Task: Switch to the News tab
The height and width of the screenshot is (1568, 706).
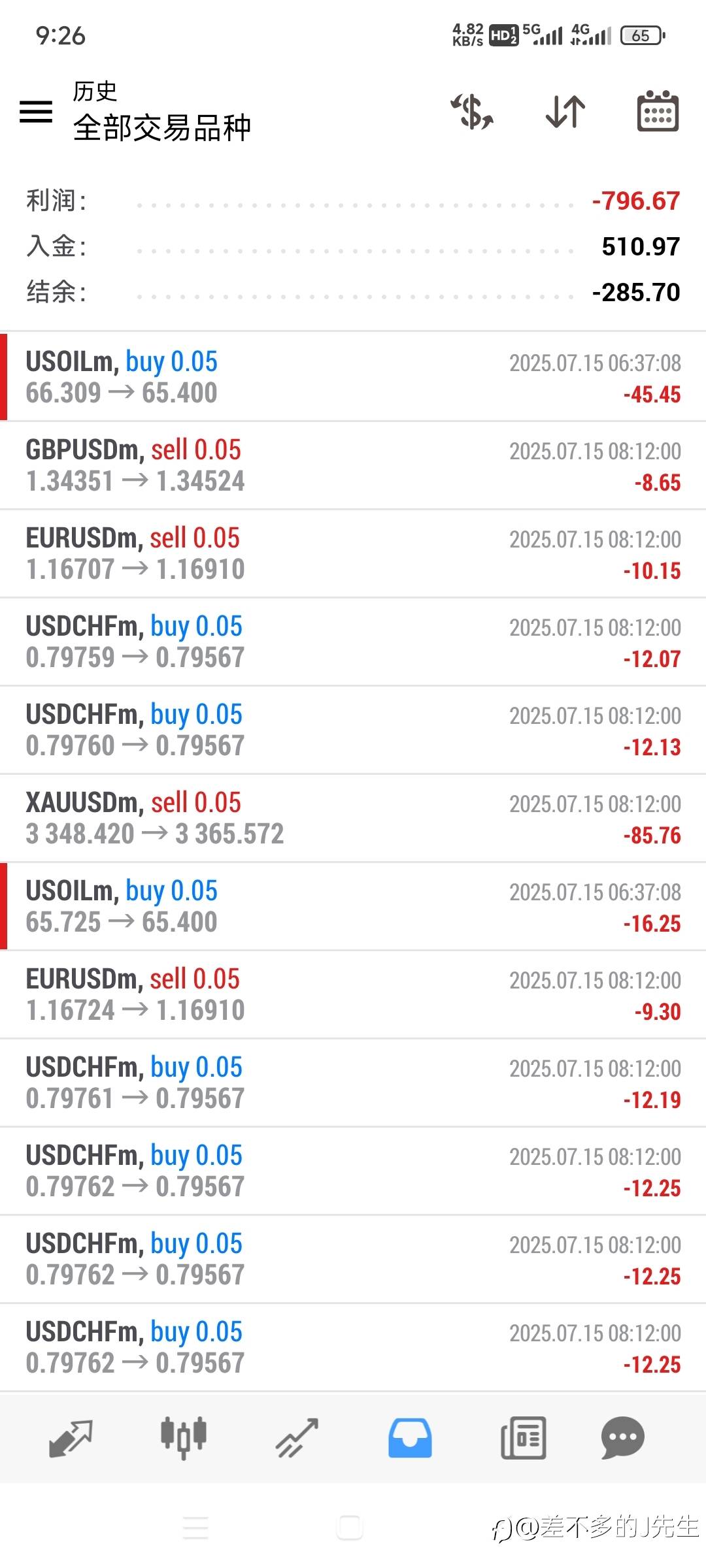Action: [x=523, y=1438]
